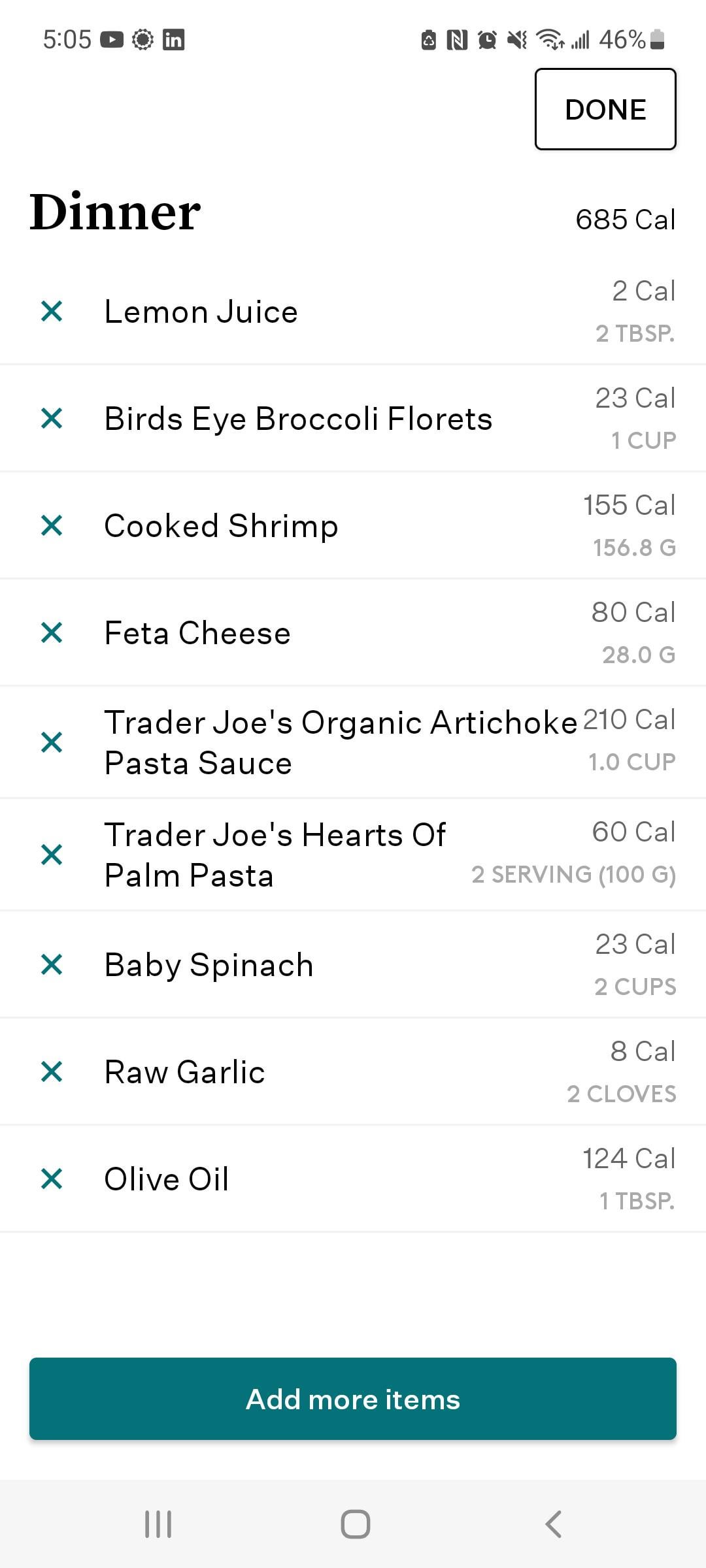Open the Feta Cheese item details
This screenshot has width=706, height=1568.
[x=353, y=632]
